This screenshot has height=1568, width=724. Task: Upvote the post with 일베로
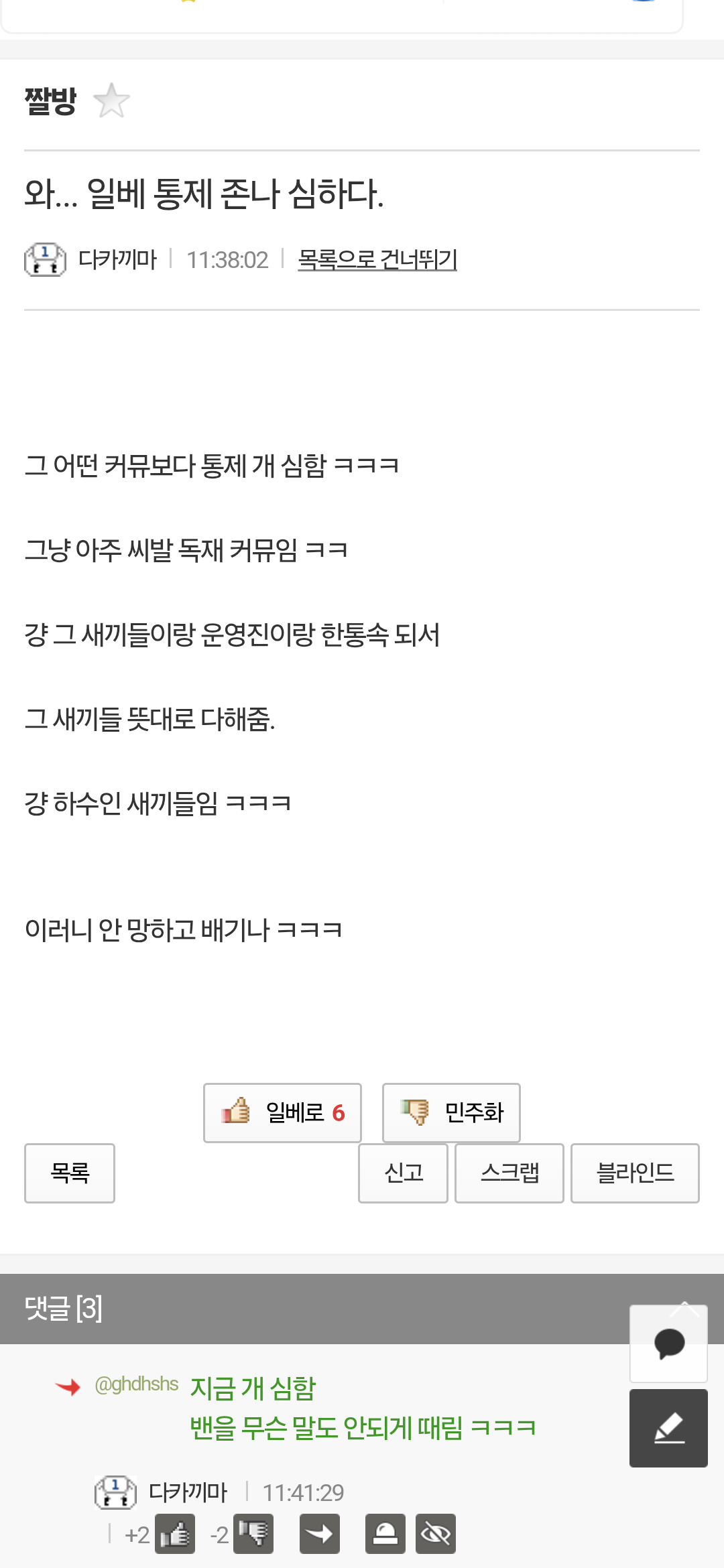(282, 1112)
